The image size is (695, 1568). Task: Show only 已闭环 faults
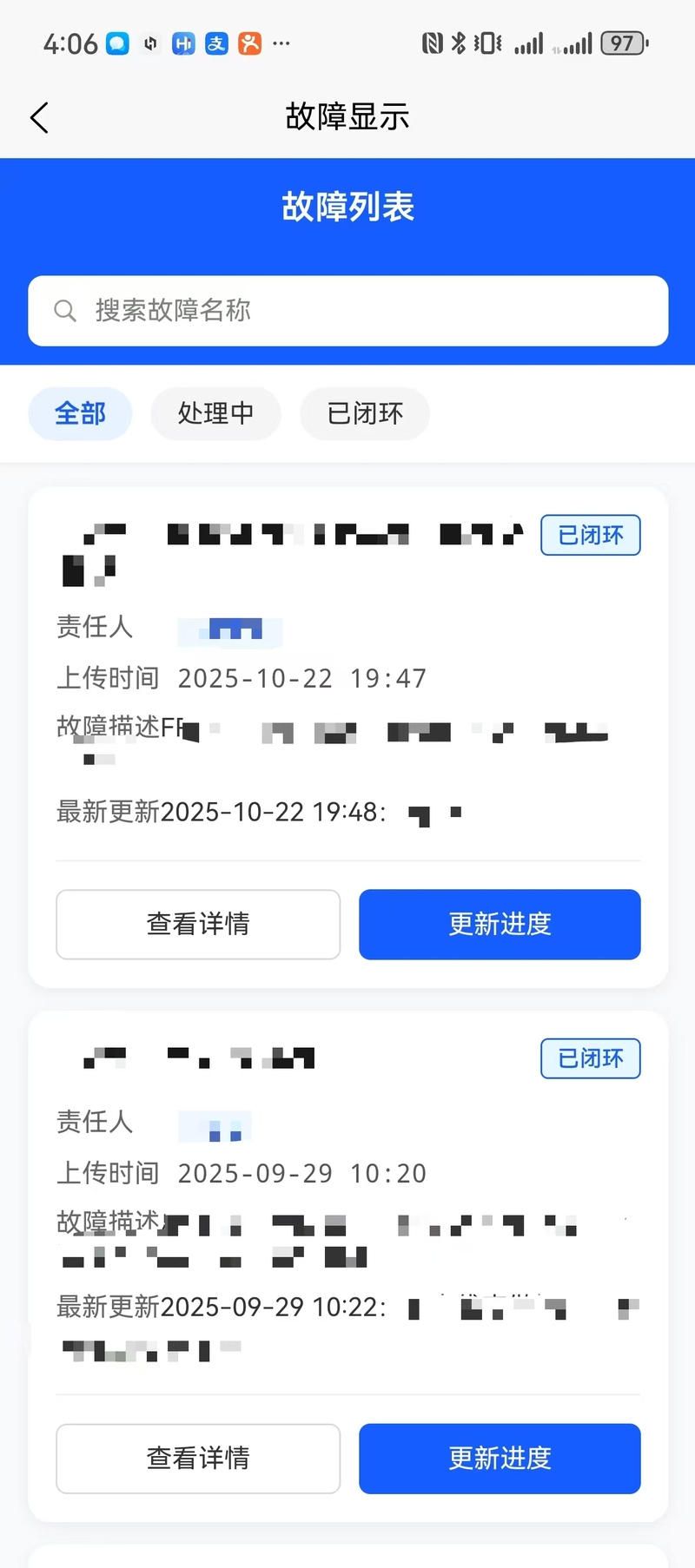pyautogui.click(x=365, y=413)
